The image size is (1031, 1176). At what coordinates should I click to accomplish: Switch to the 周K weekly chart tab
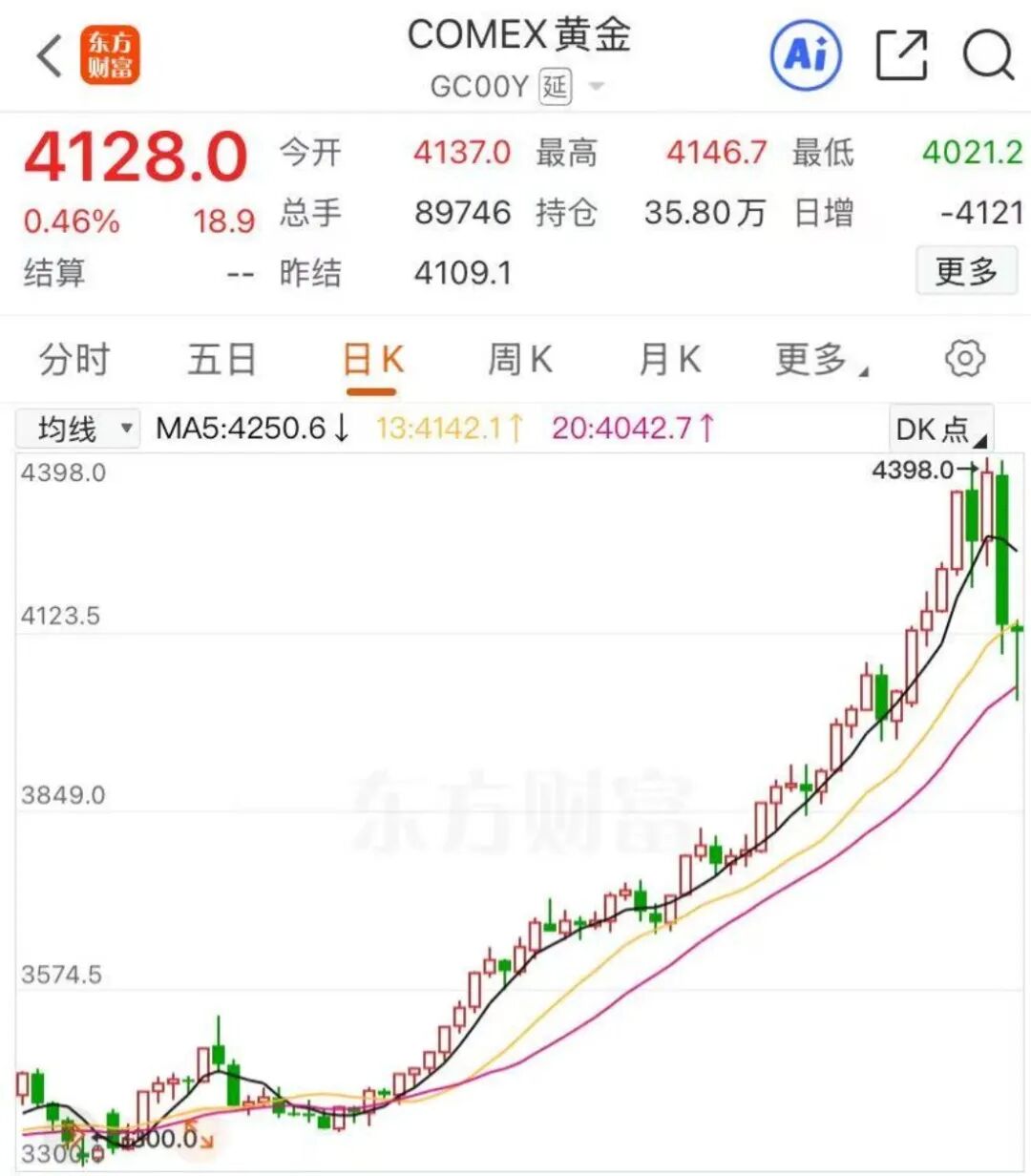[519, 359]
